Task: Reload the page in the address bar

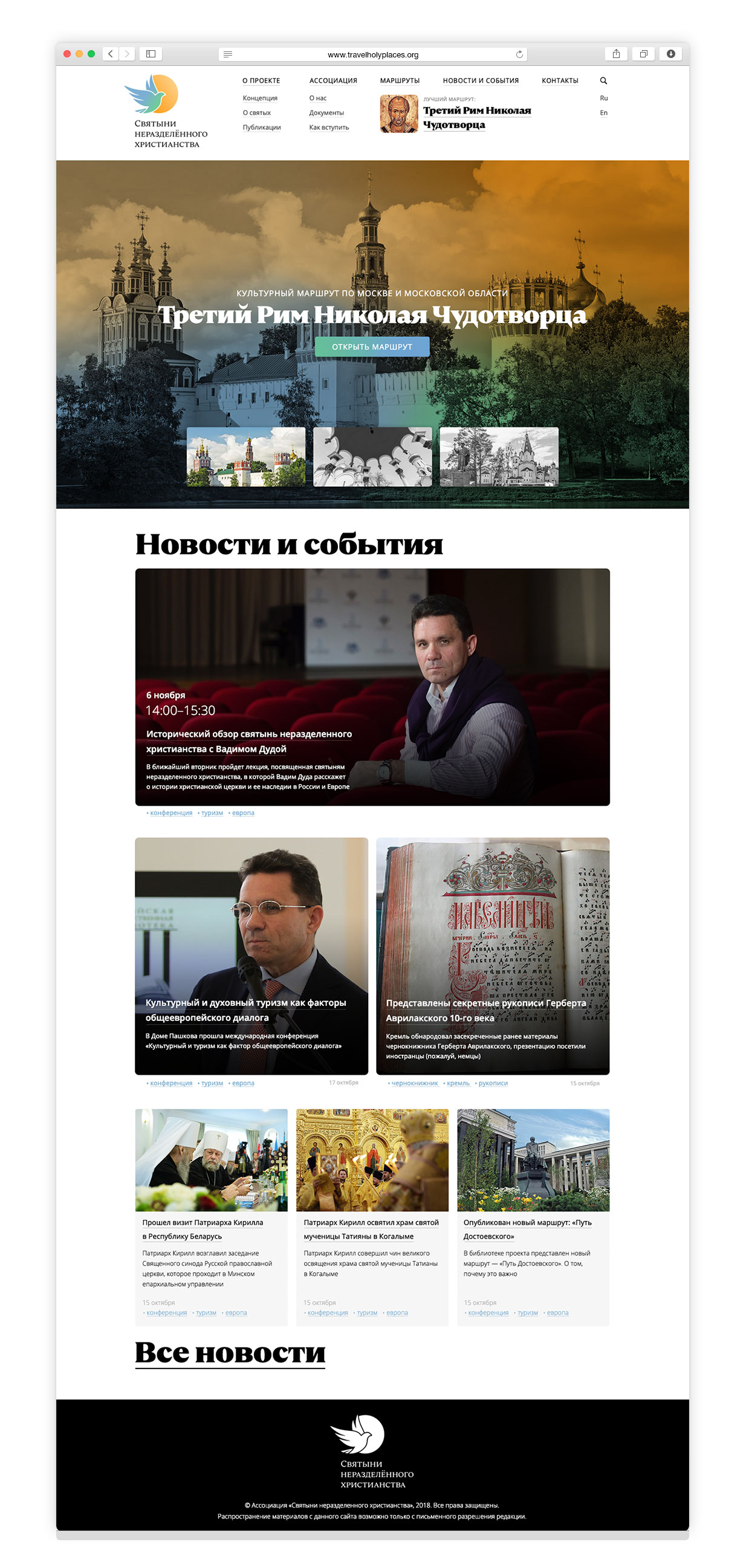Action: (x=519, y=54)
